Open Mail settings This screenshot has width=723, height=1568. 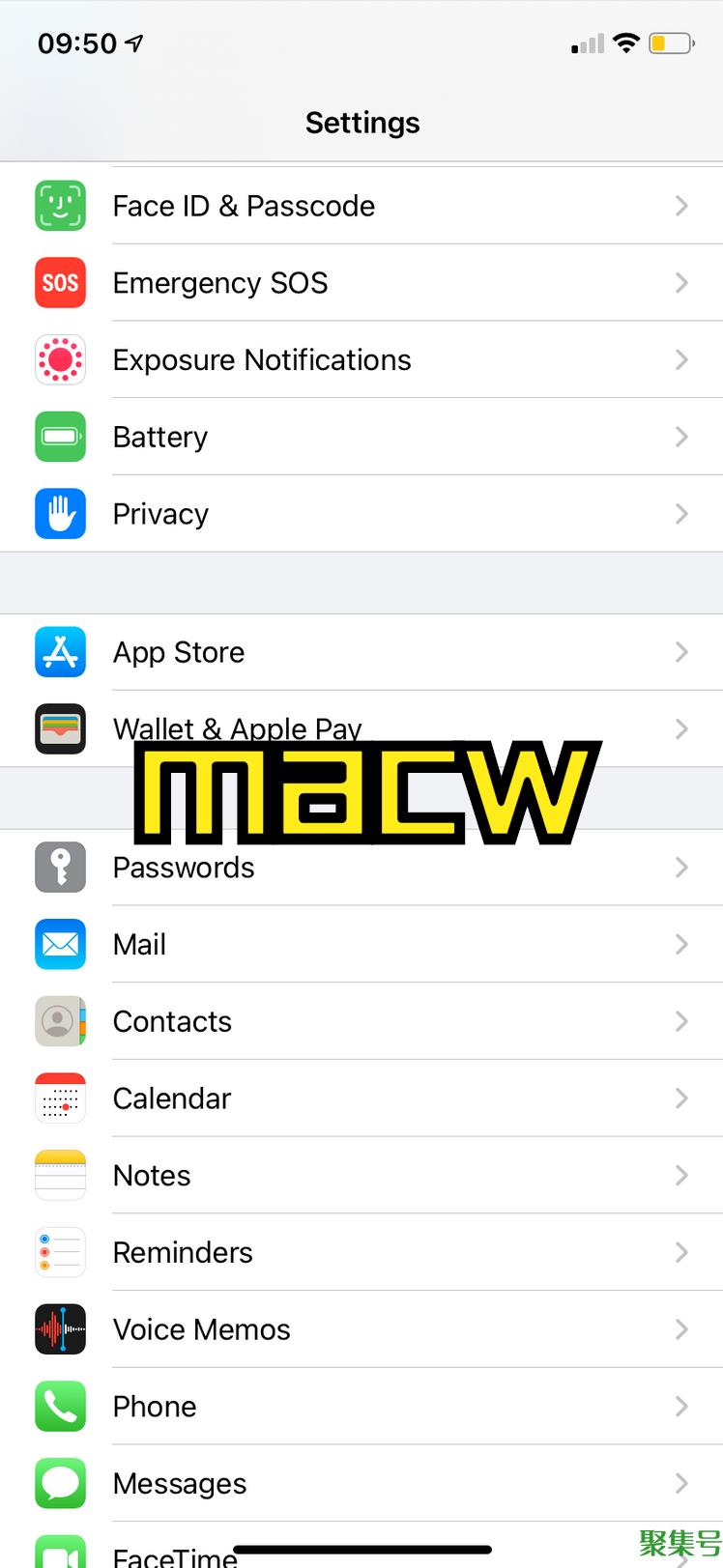361,944
